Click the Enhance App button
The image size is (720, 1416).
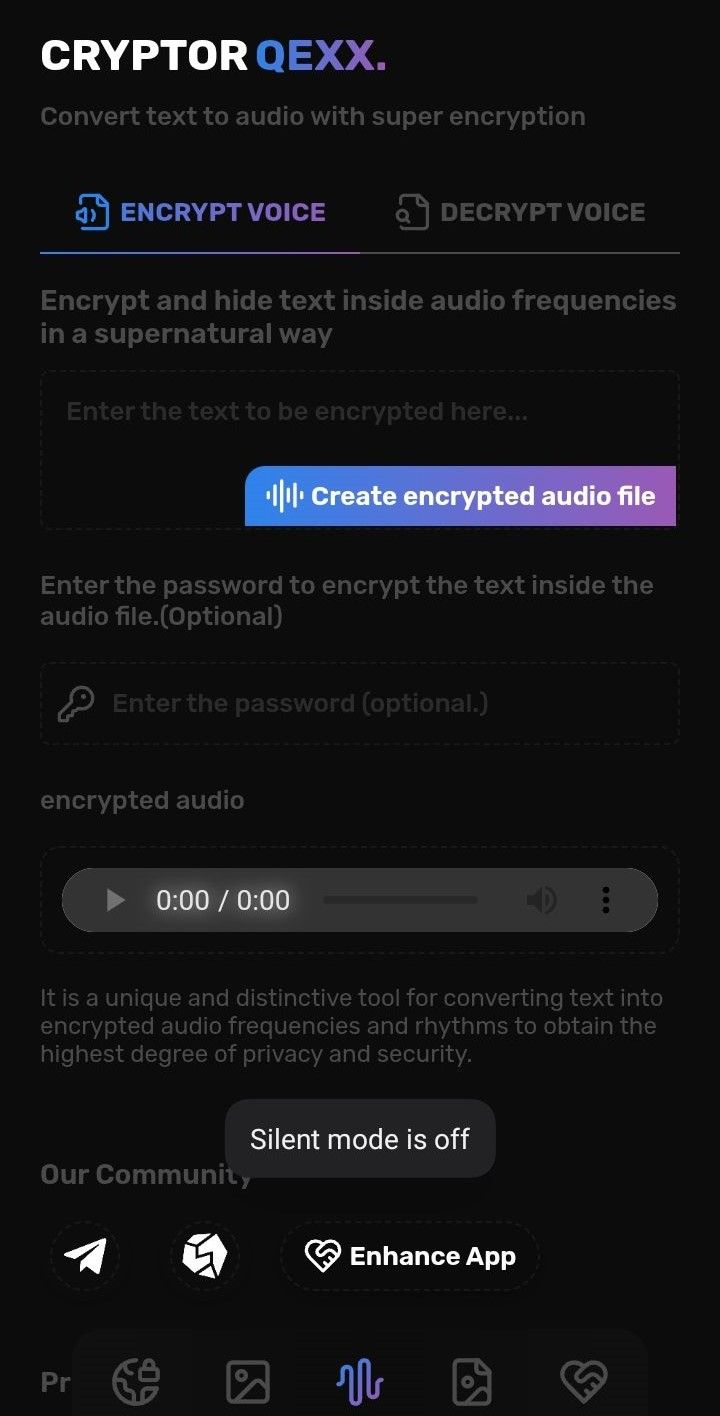point(409,1256)
